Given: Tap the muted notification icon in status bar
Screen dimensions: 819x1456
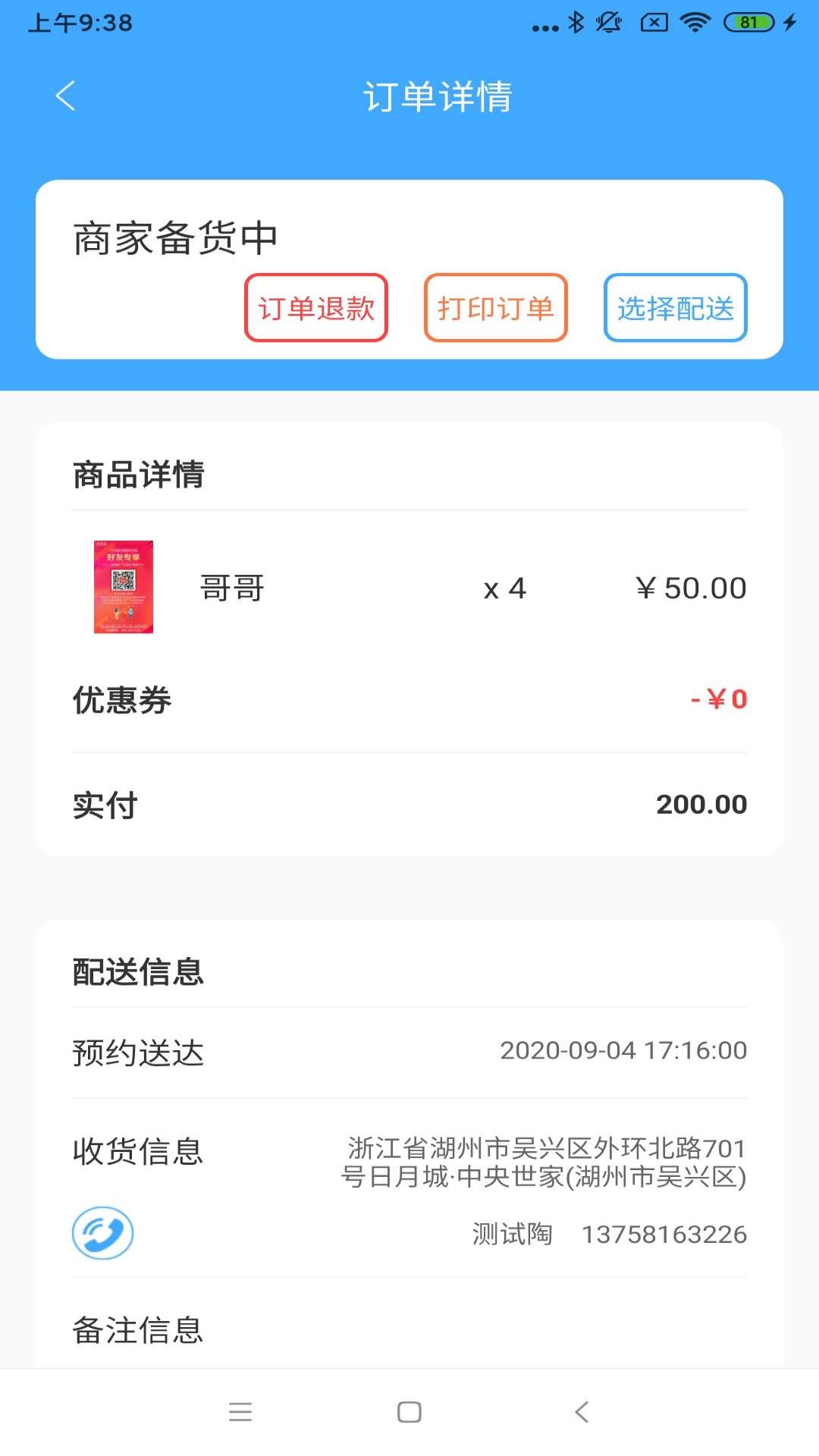Looking at the screenshot, I should [609, 23].
